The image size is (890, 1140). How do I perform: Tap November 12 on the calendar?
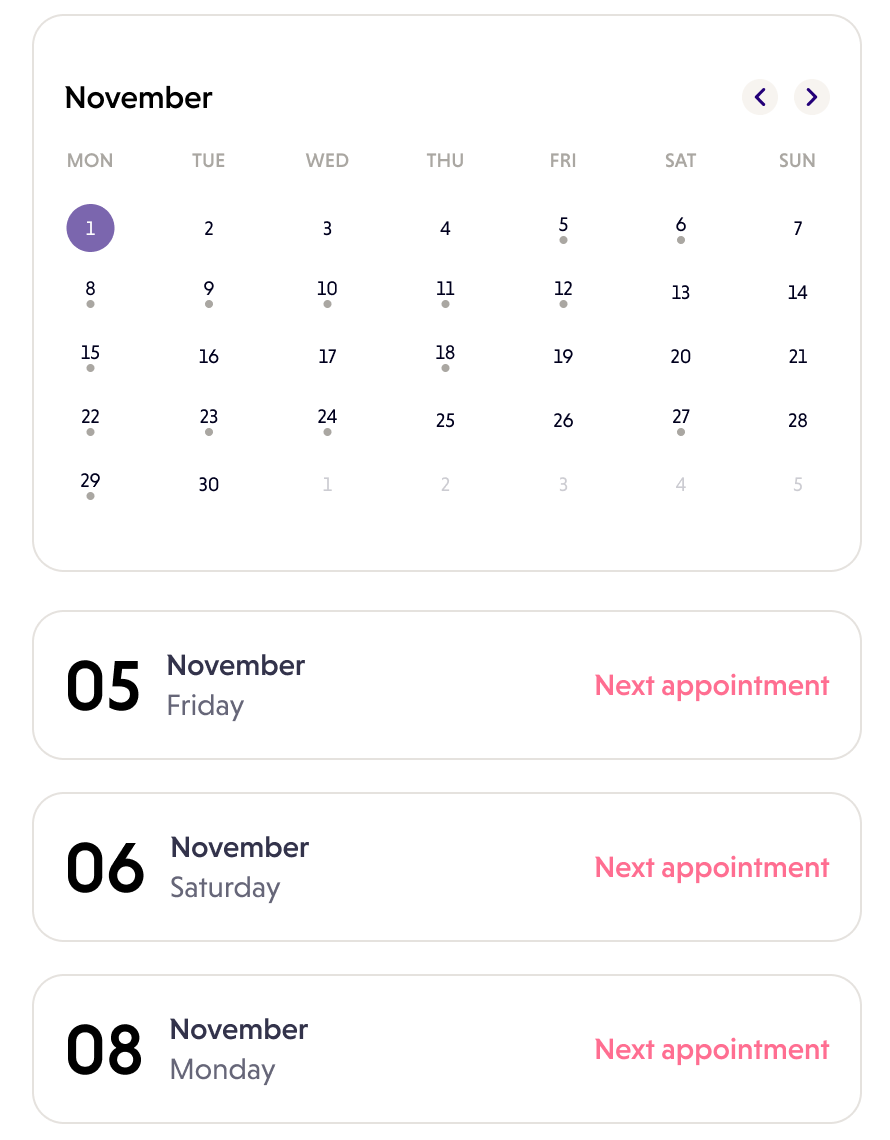[563, 291]
